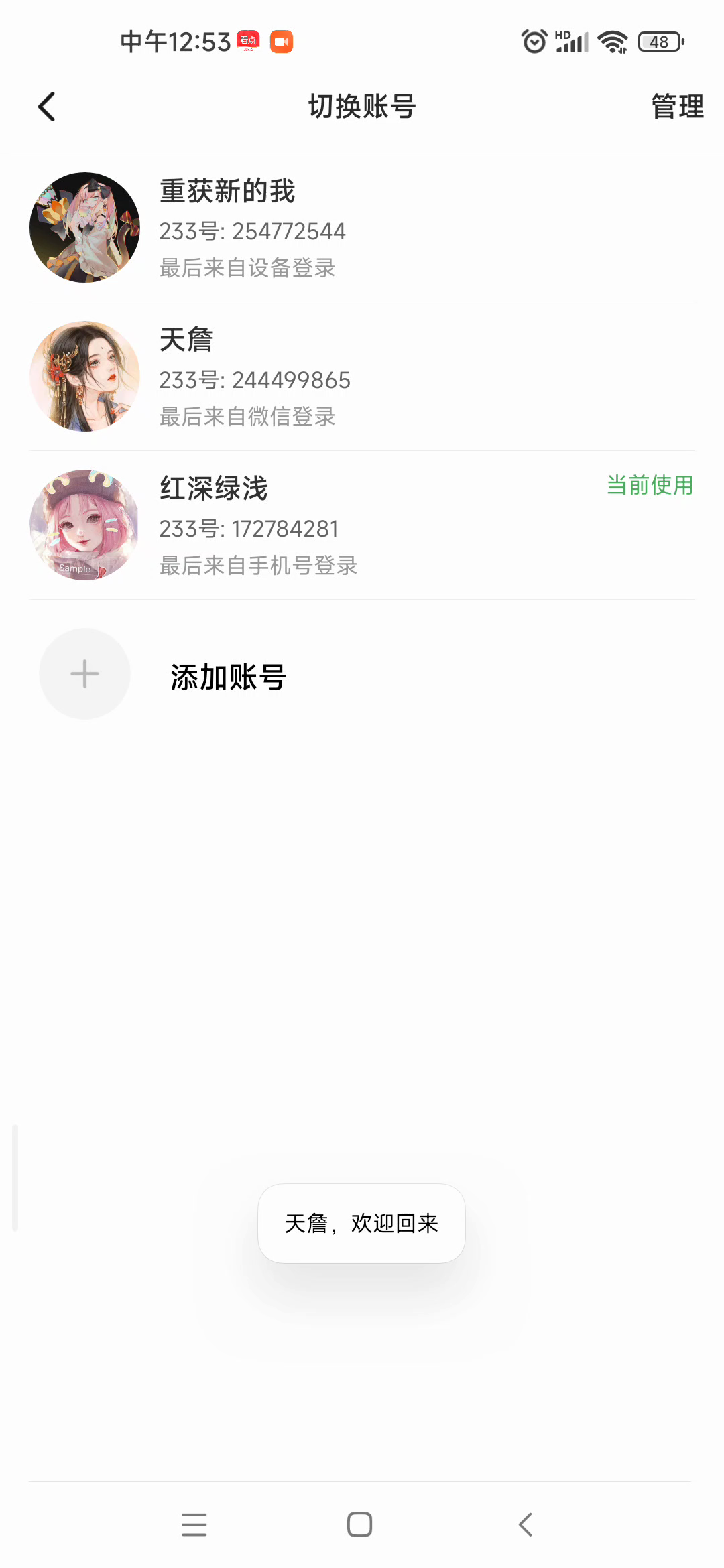Go to the system home screen
This screenshot has height=1568, width=724.
coord(360,1524)
